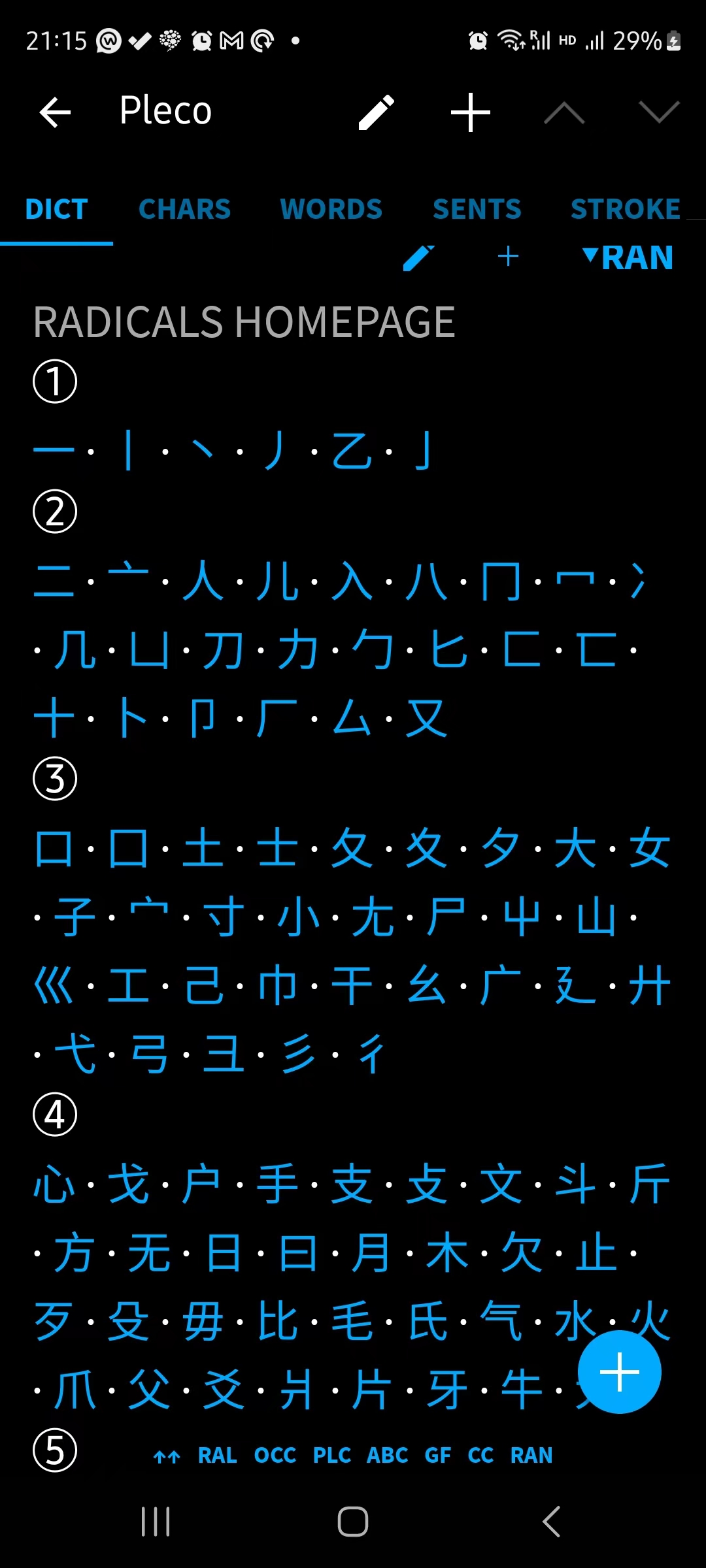This screenshot has width=706, height=1568.
Task: Open the SENTS tab
Action: [x=477, y=209]
